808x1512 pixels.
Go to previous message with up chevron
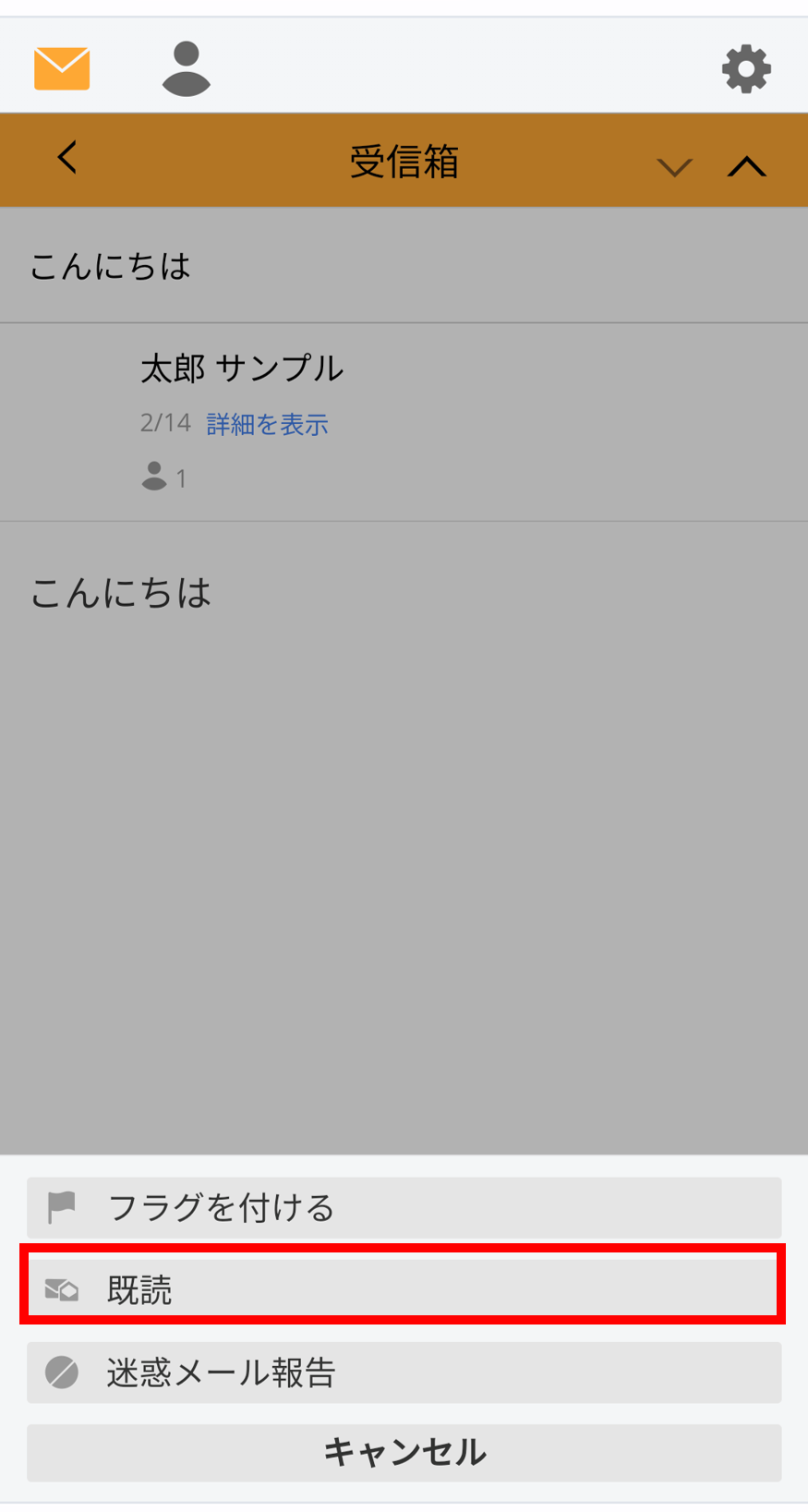(747, 166)
